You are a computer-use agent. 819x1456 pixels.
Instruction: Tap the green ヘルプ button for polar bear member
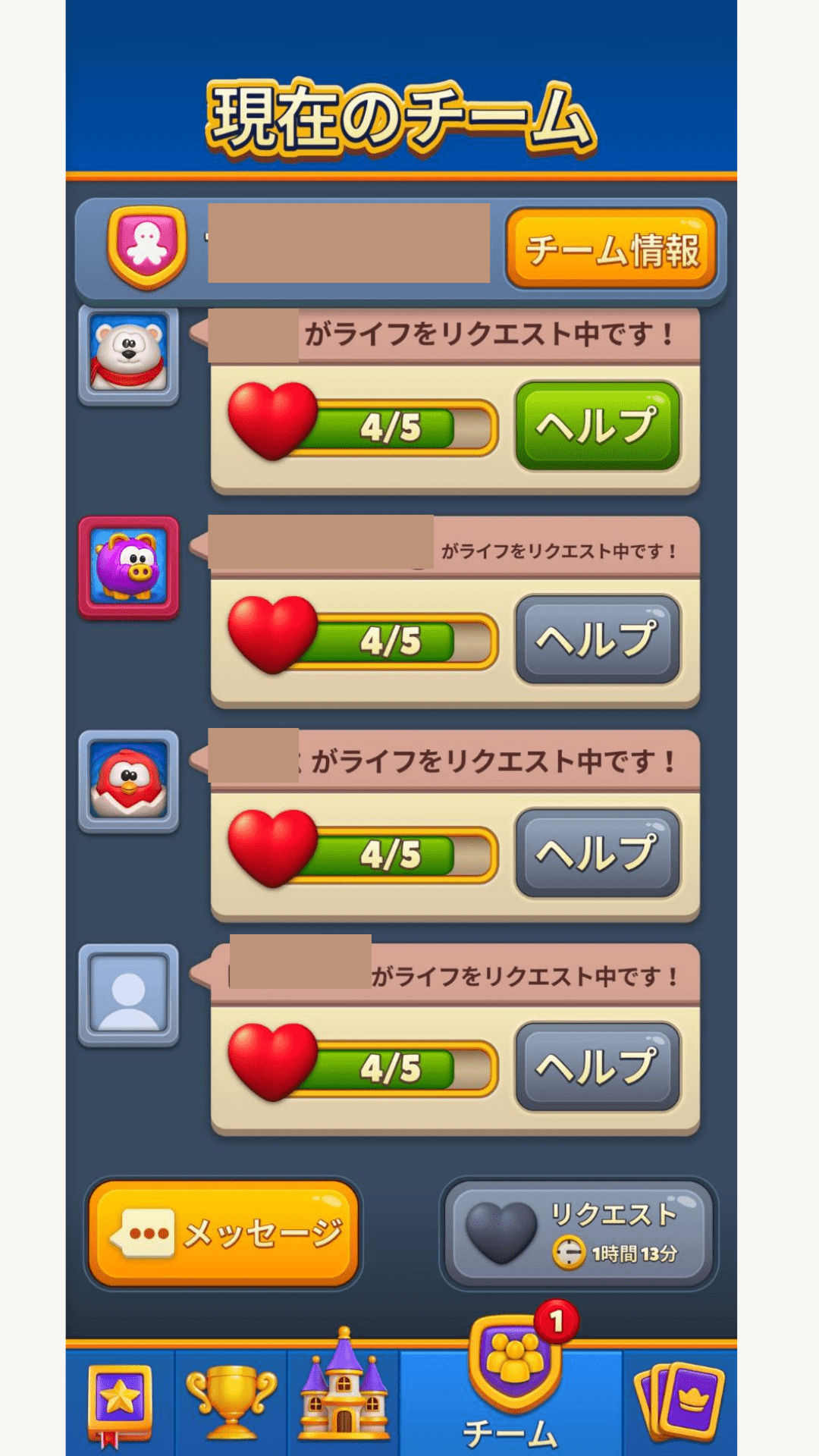coord(598,425)
